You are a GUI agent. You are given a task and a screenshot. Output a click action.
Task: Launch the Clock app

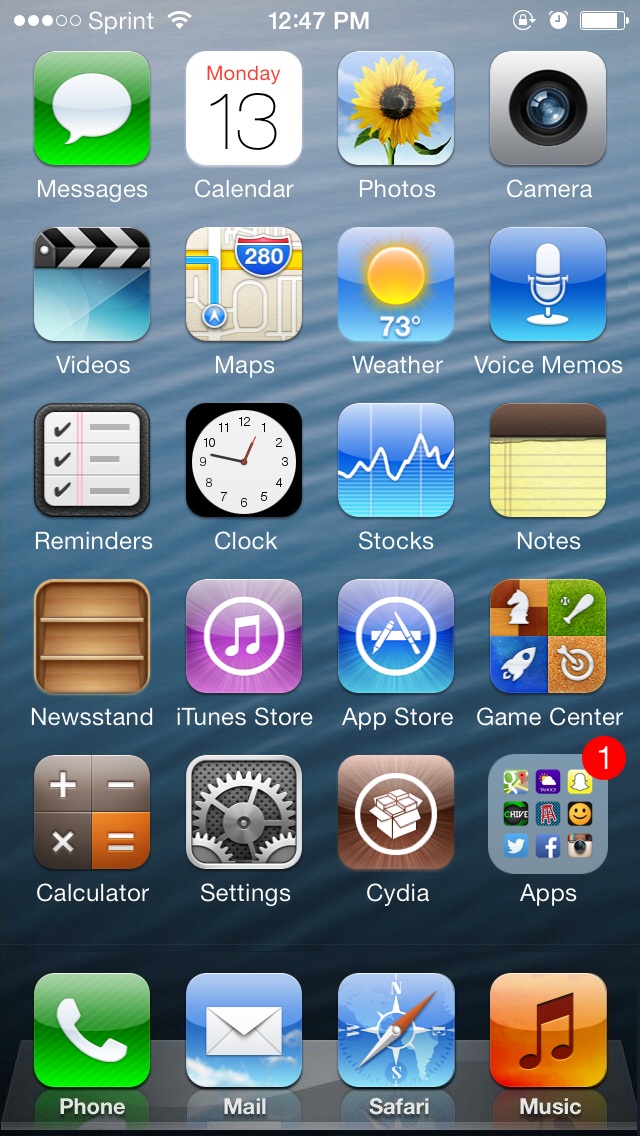tap(244, 461)
